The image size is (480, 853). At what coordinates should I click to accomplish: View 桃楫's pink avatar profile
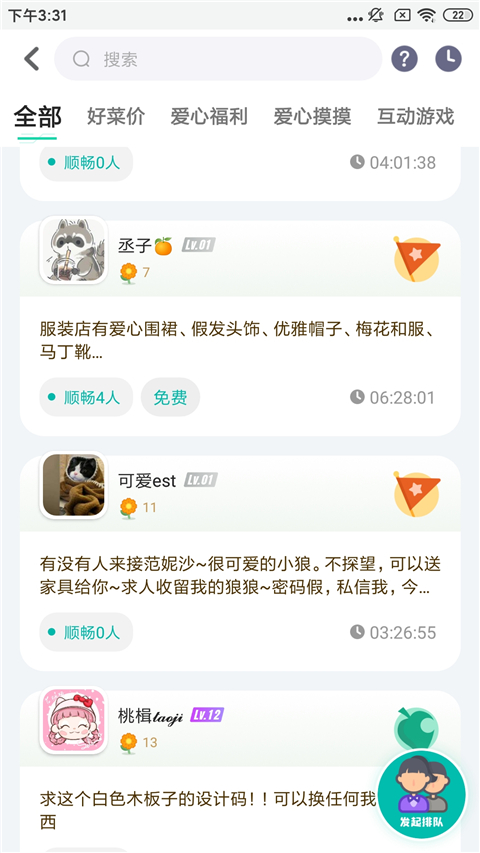point(73,720)
